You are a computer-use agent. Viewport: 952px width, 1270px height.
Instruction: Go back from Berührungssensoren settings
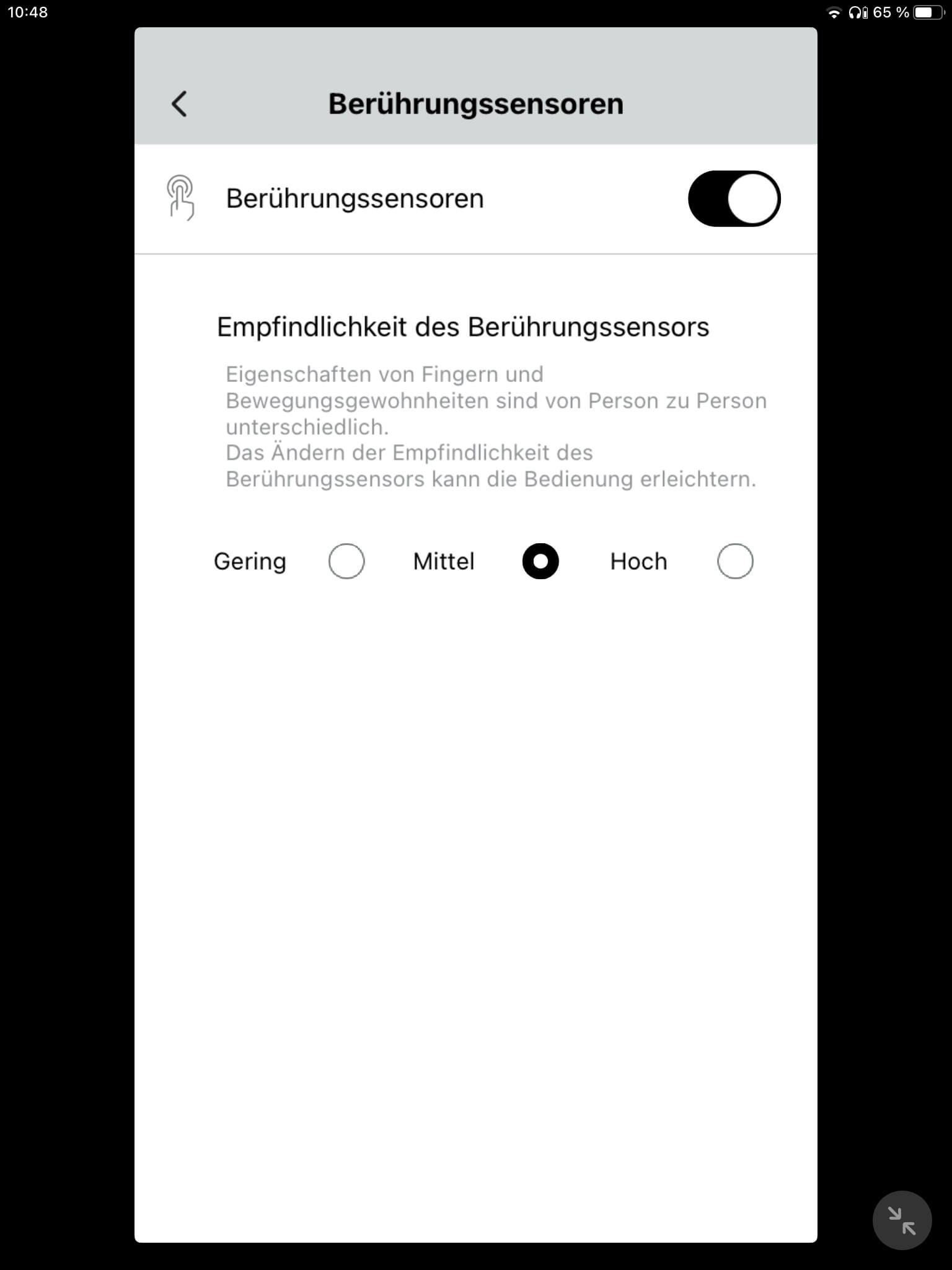[179, 104]
